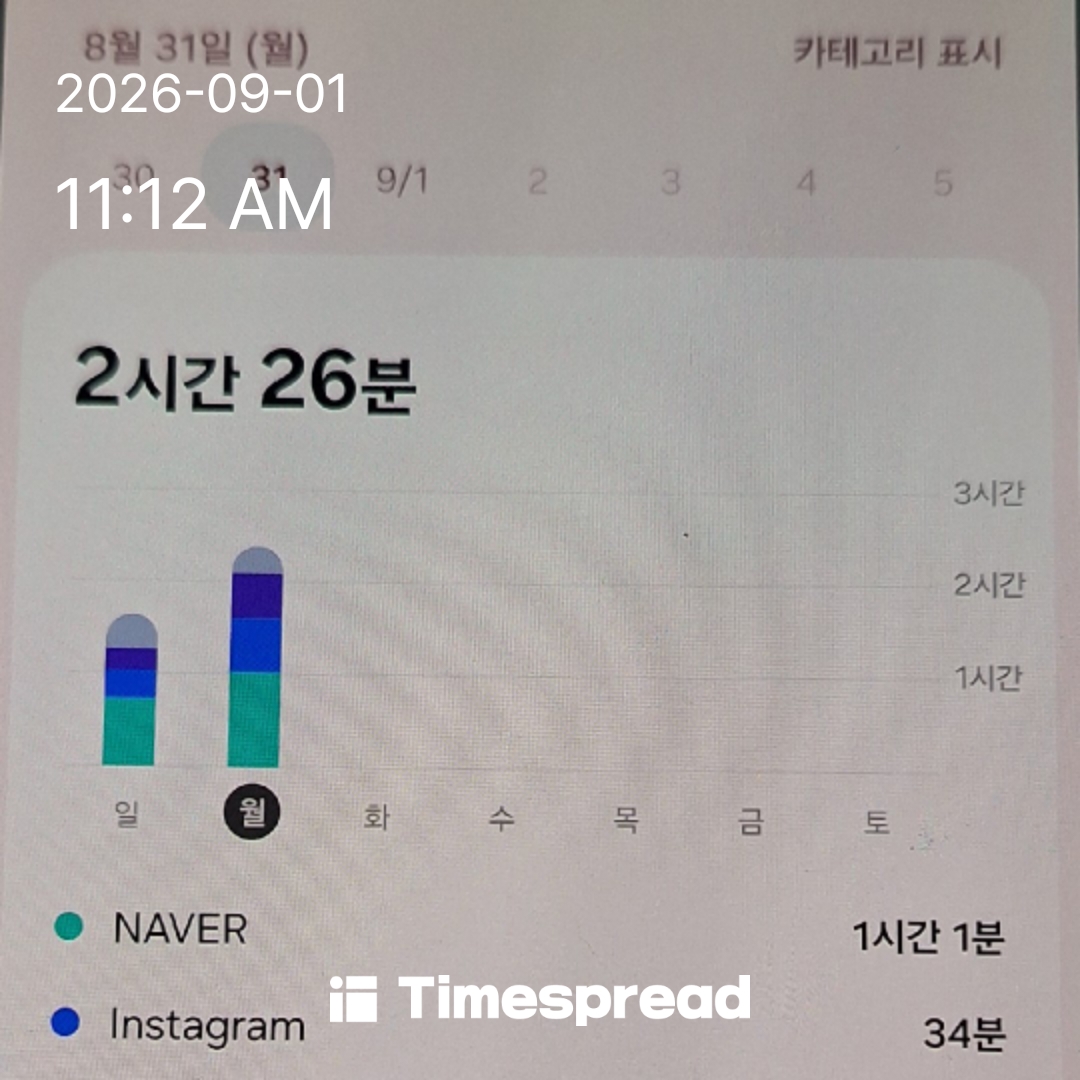Open Instagram usage details row
Viewport: 1080px width, 1080px height.
pos(529,1028)
